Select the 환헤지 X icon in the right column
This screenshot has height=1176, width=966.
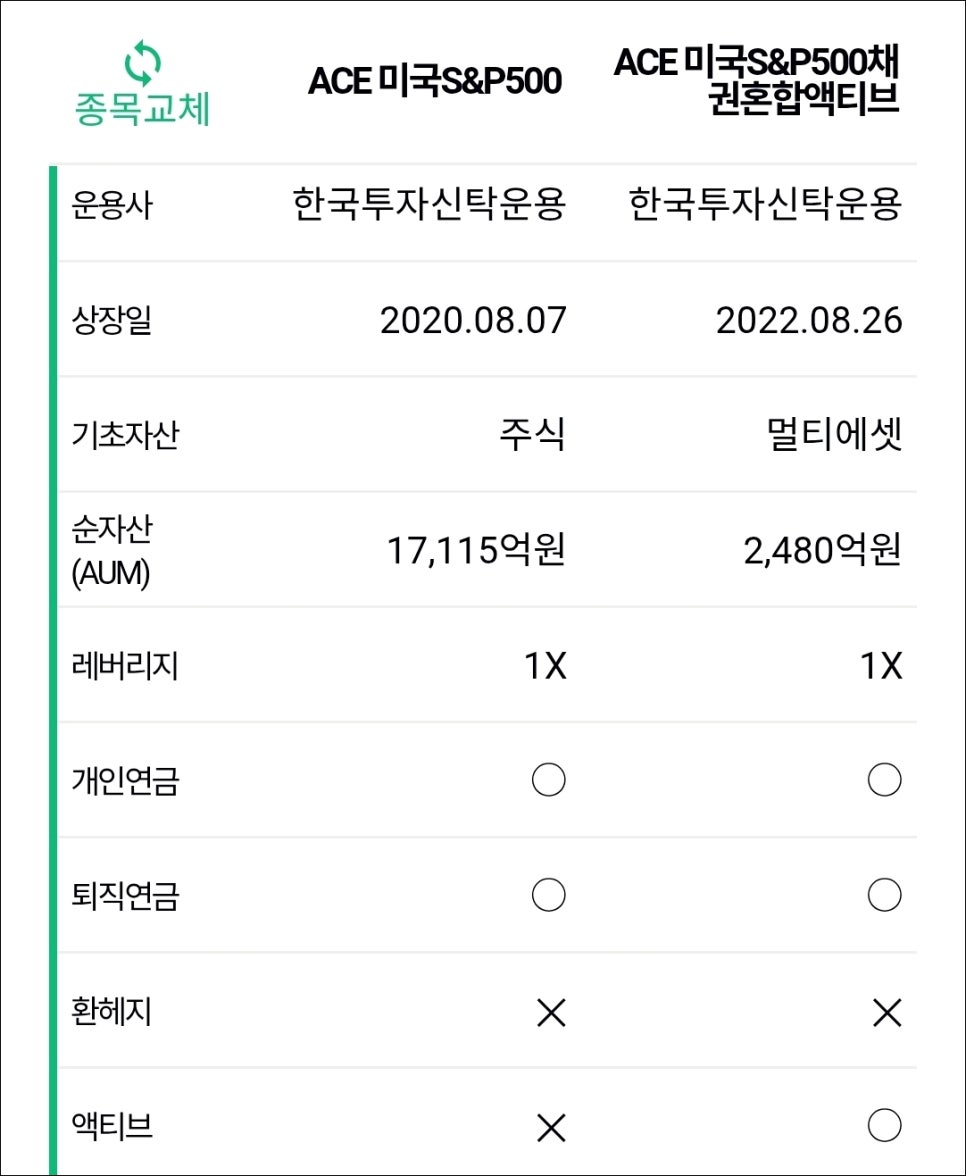(x=884, y=1013)
